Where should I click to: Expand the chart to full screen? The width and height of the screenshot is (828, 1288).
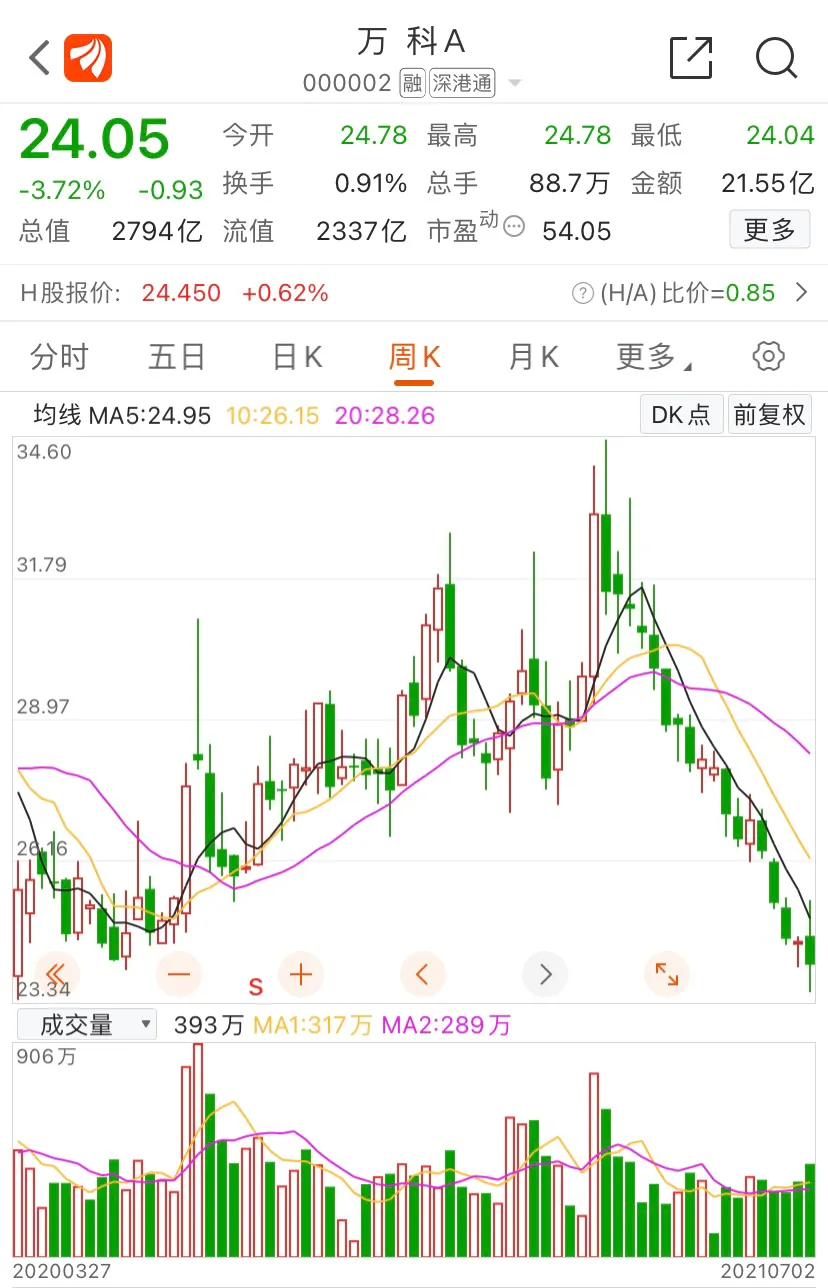[x=666, y=973]
